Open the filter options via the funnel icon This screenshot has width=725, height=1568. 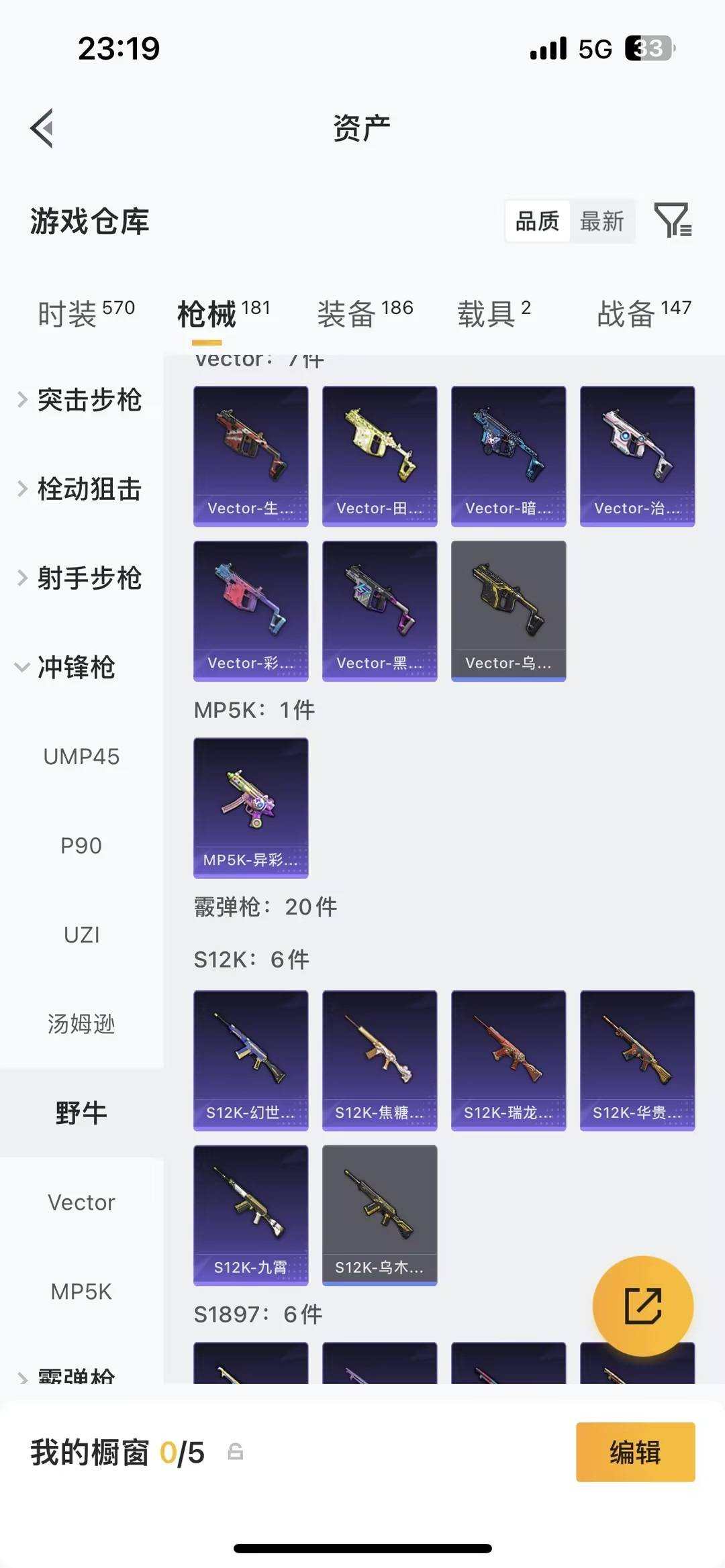click(674, 221)
